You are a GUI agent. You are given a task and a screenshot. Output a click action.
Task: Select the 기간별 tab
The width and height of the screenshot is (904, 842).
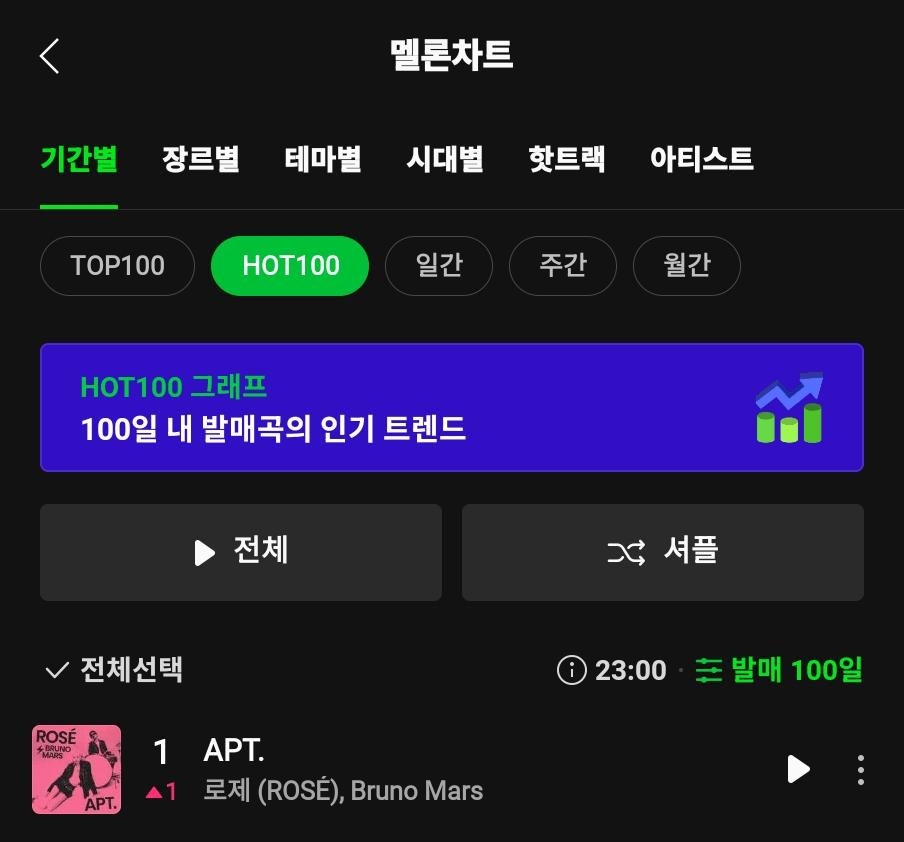pos(79,159)
